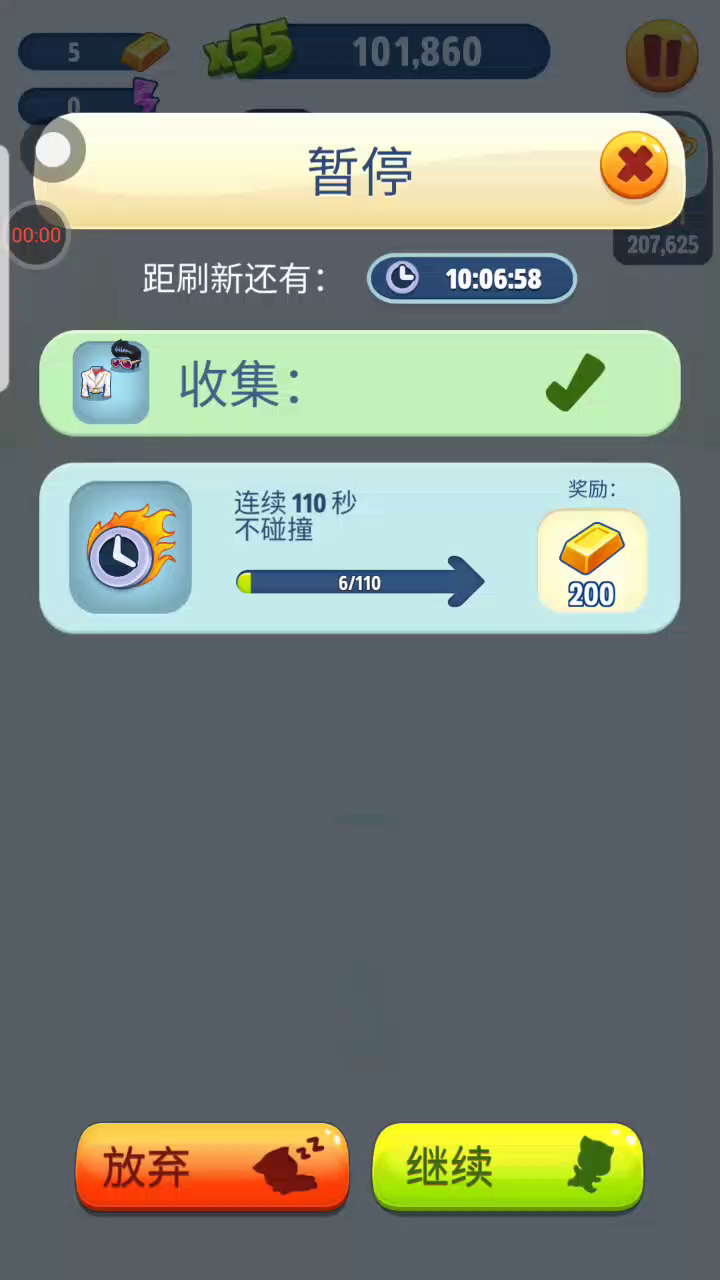Tap 继续 to resume the game
This screenshot has width=720, height=1280.
[x=507, y=1167]
